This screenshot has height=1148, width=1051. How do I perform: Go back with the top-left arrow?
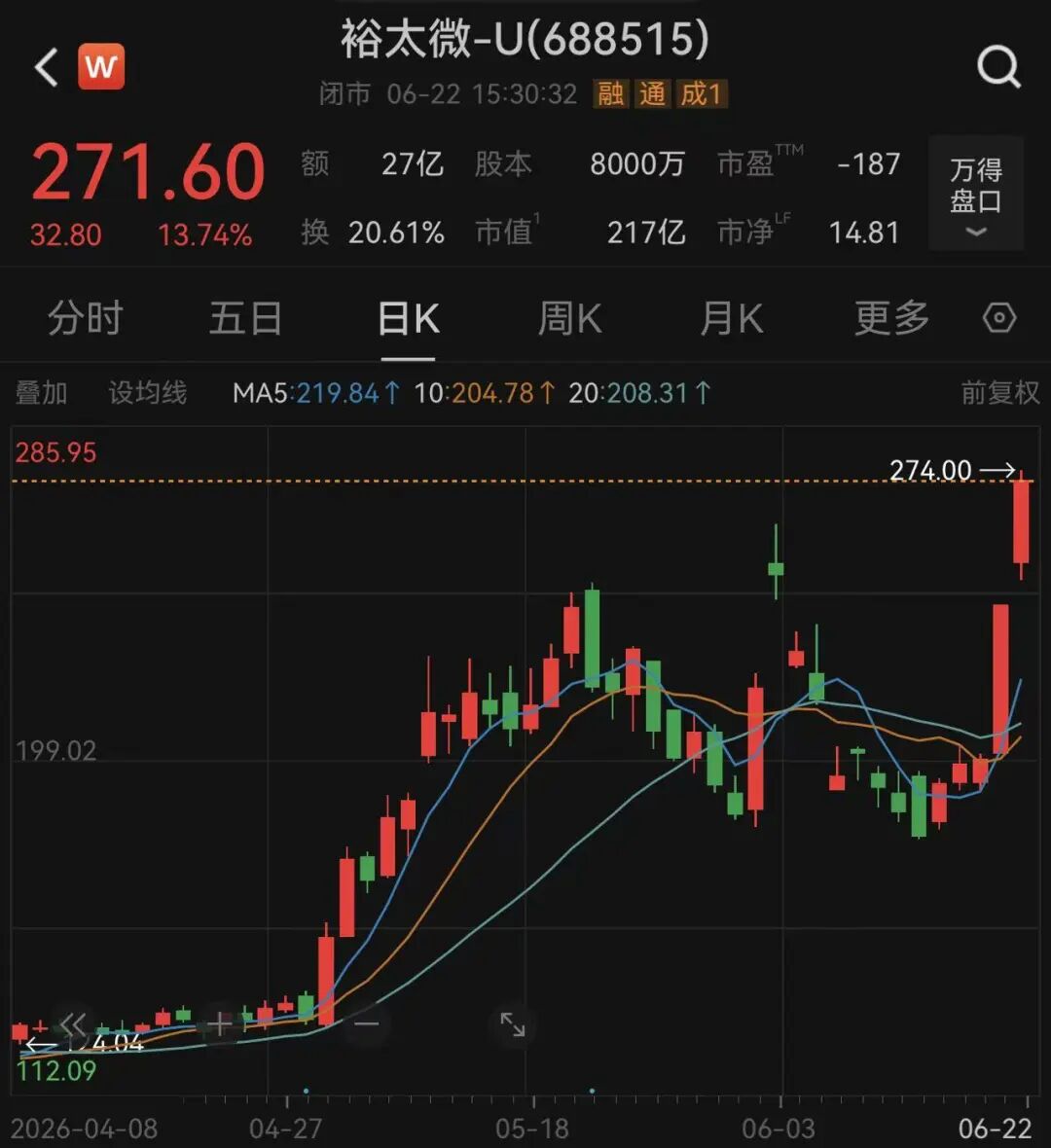46,67
